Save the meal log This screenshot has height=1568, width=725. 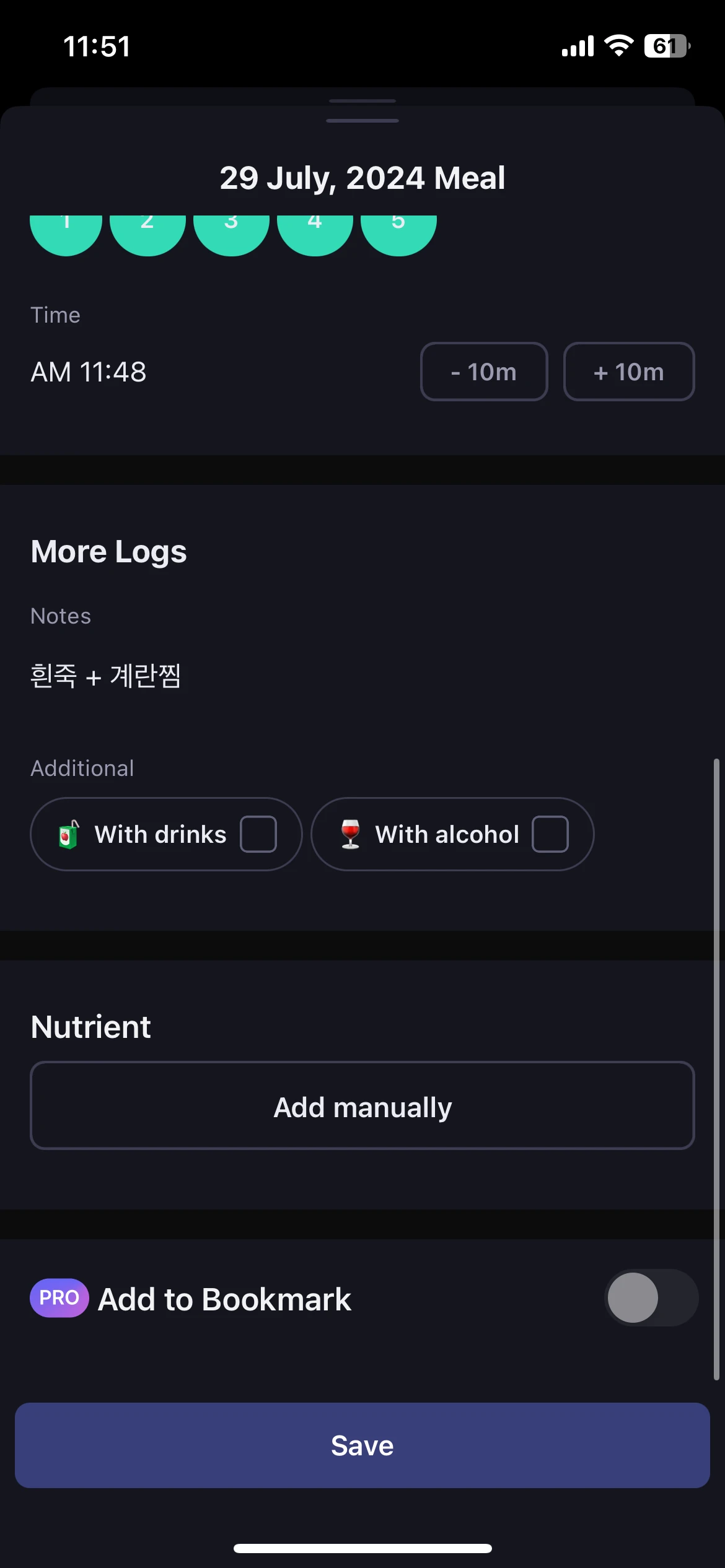coord(362,1445)
